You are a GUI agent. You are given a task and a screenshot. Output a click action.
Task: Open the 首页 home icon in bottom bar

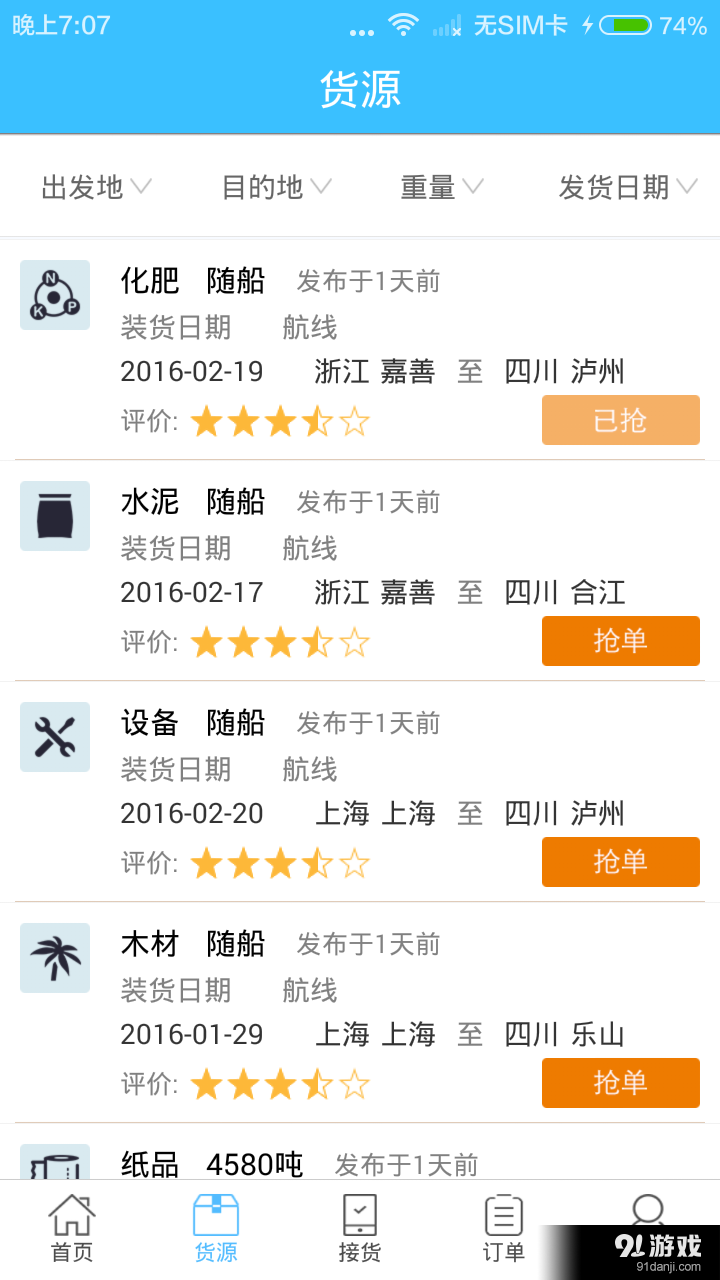click(71, 1227)
